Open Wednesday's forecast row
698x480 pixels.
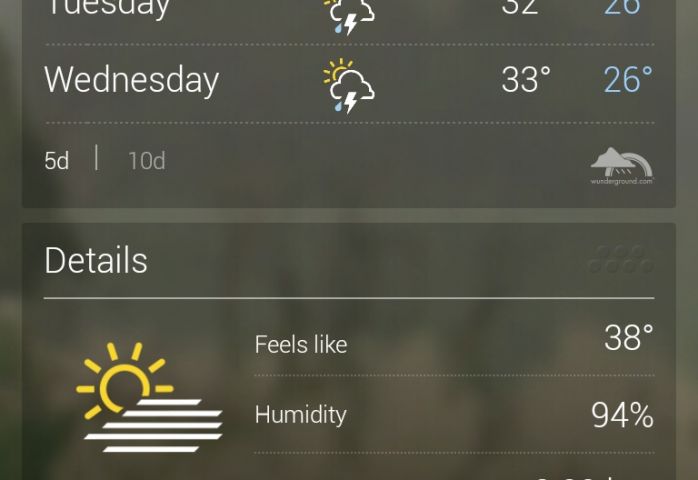(x=348, y=82)
